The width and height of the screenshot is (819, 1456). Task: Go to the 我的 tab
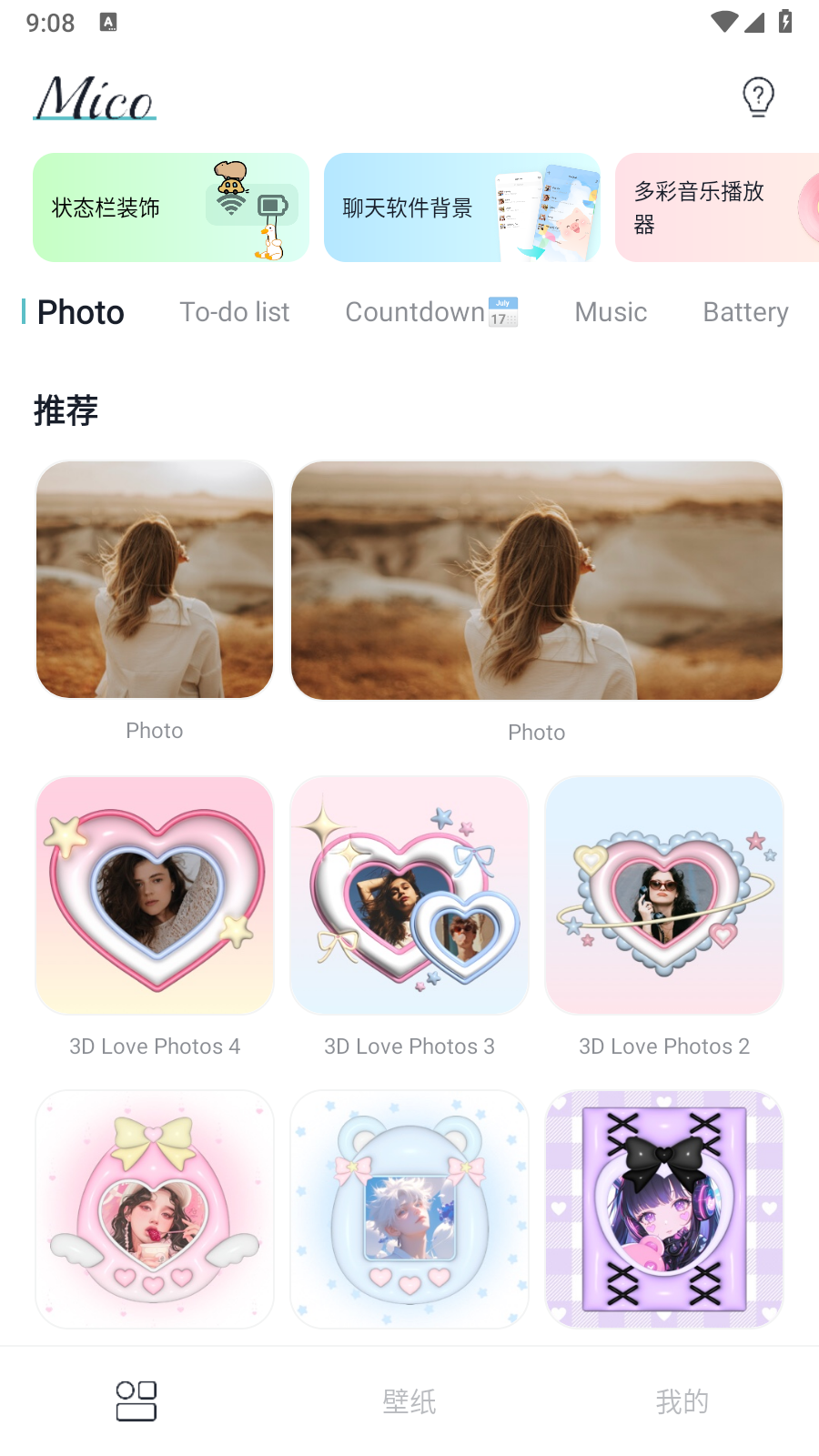coord(682,1401)
